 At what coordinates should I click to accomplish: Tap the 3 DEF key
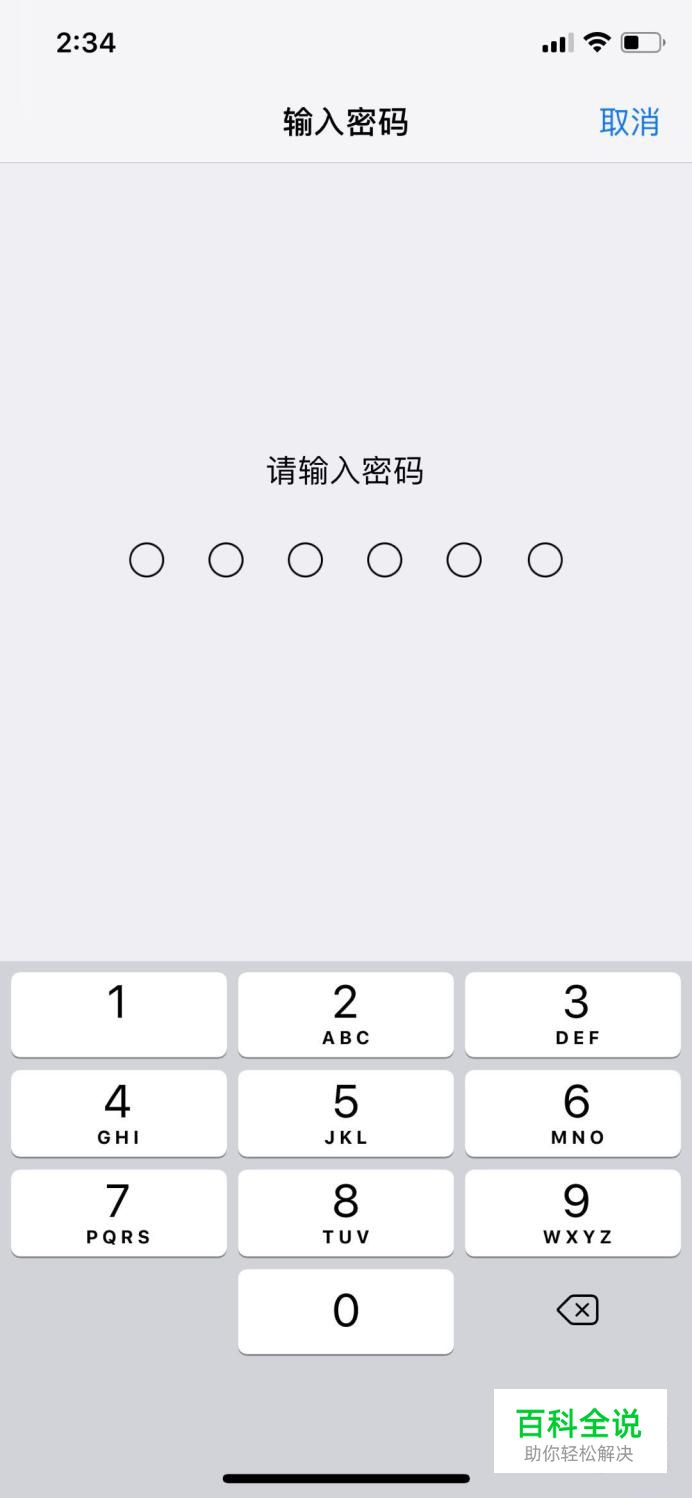point(573,1014)
